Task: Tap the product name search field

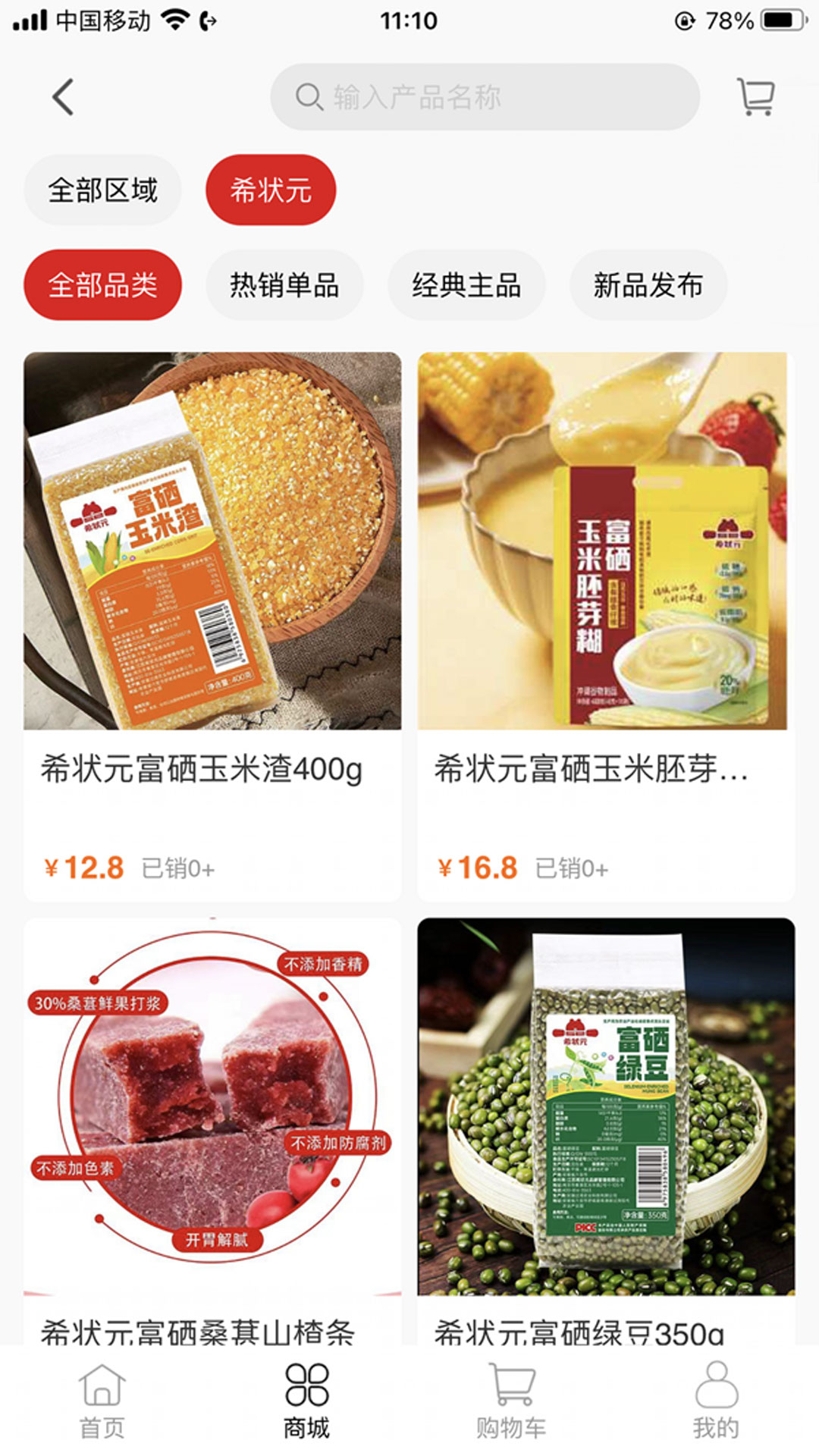Action: (485, 97)
